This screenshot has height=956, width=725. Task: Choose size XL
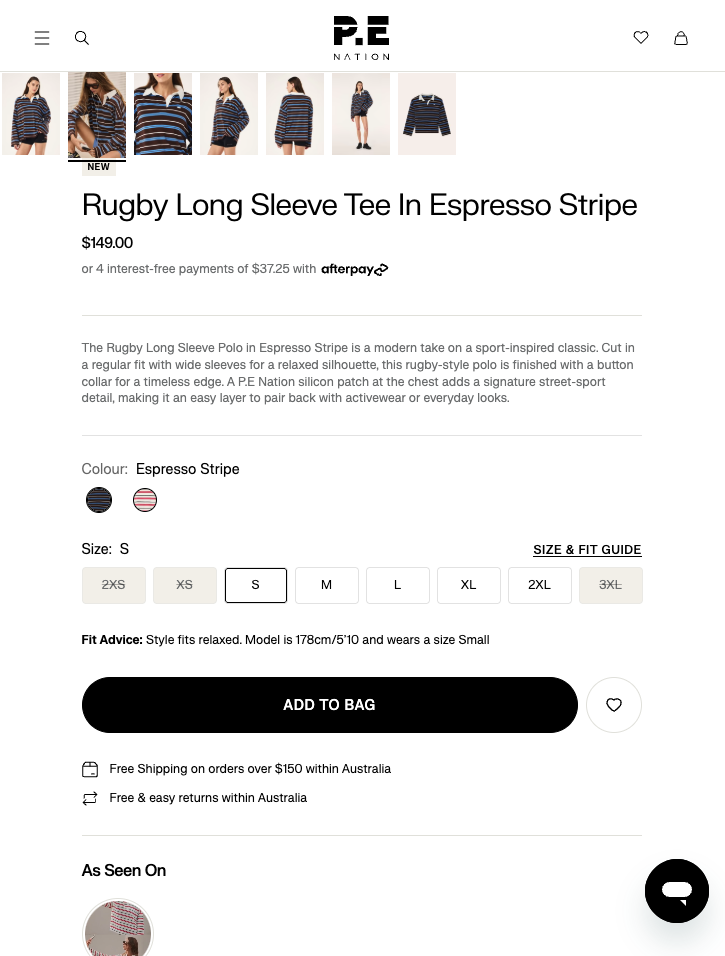468,585
